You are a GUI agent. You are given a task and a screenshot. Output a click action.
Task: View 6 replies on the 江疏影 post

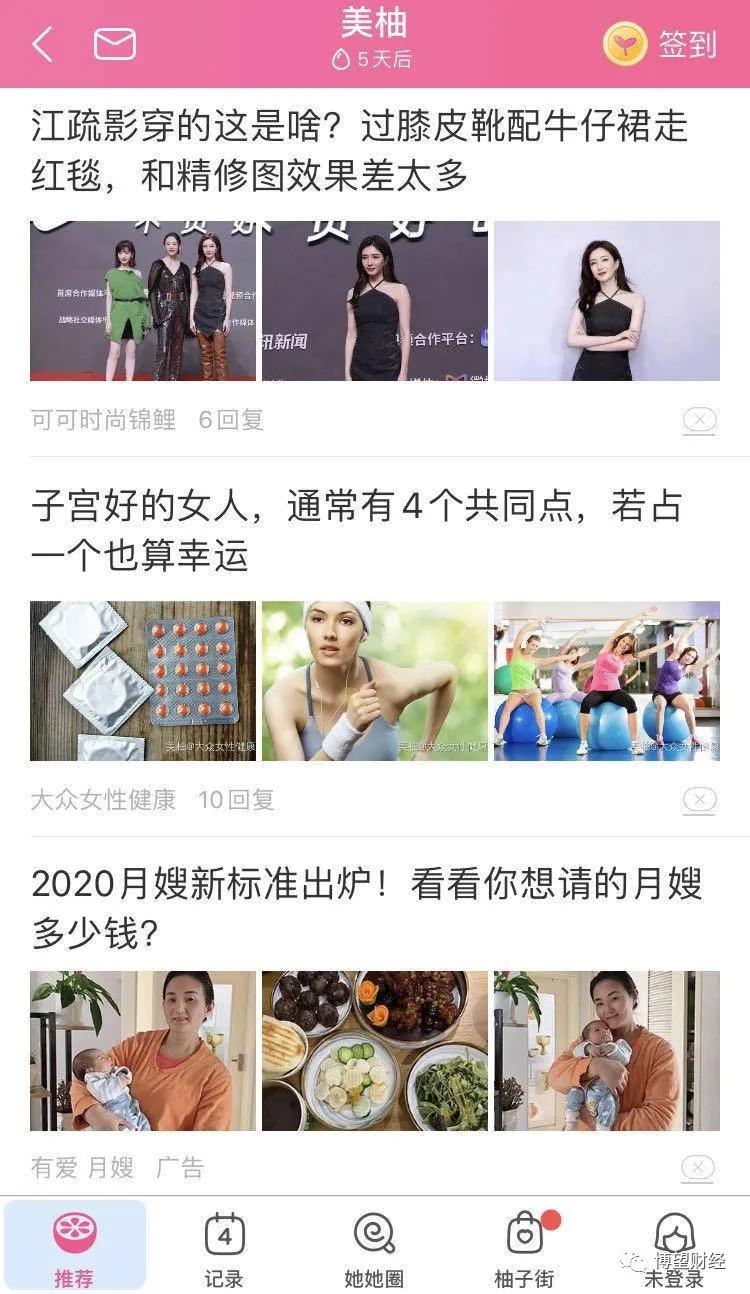tap(228, 421)
